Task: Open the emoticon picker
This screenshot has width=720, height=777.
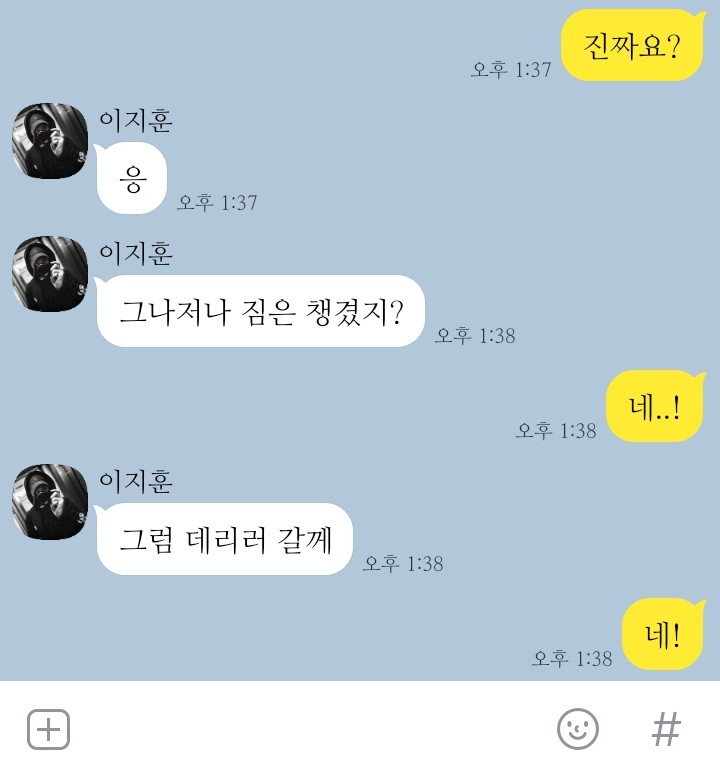Action: (x=577, y=729)
